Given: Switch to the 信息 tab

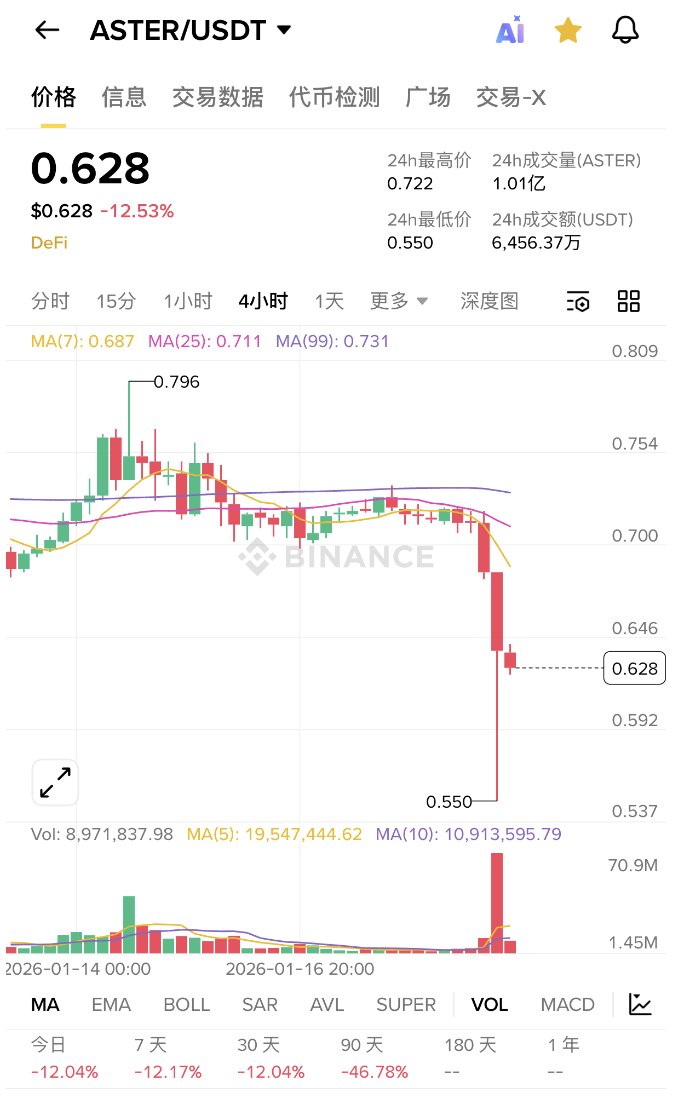Looking at the screenshot, I should (124, 97).
